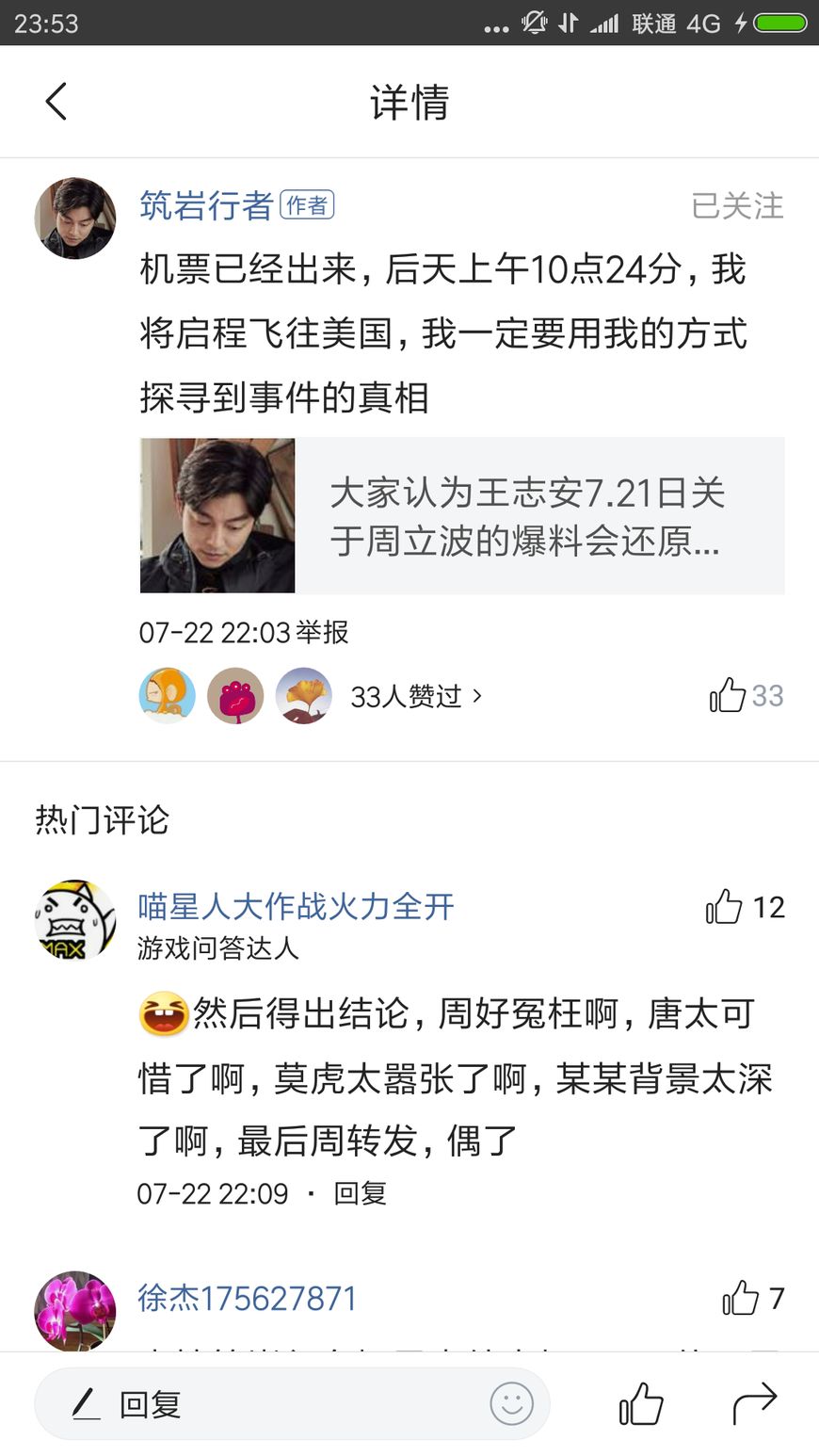The height and width of the screenshot is (1456, 819).
Task: Like the post via thumbs-up showing 33
Action: click(x=745, y=696)
